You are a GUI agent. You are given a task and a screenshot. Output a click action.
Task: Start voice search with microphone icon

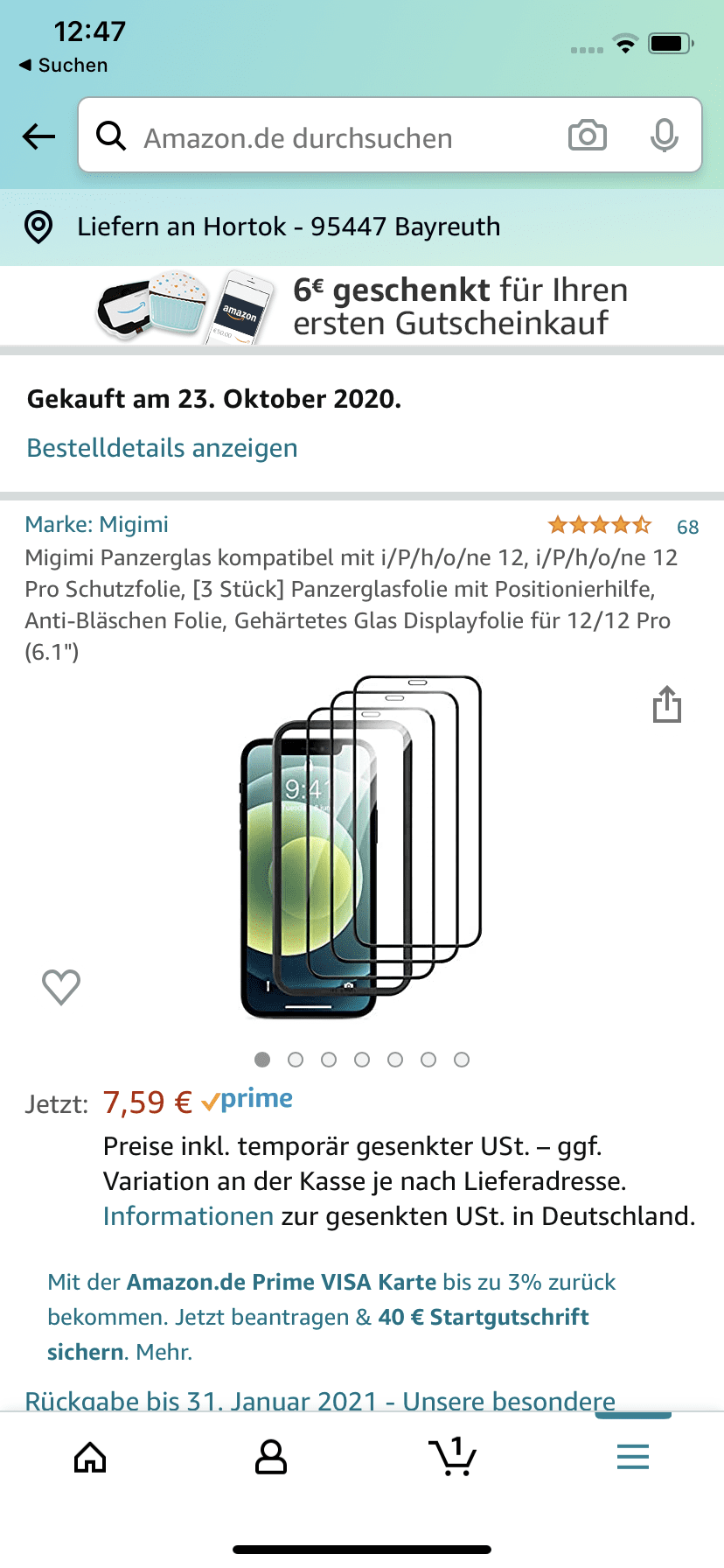[x=665, y=136]
